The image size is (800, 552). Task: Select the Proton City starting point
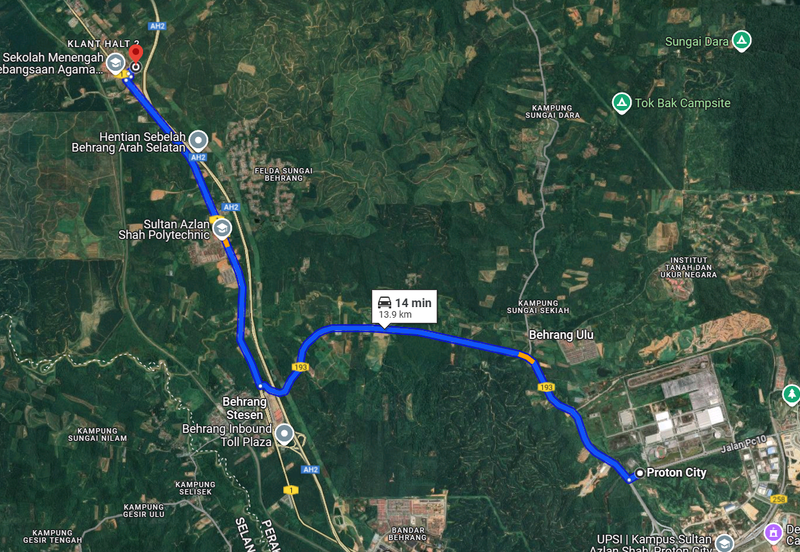coord(640,472)
